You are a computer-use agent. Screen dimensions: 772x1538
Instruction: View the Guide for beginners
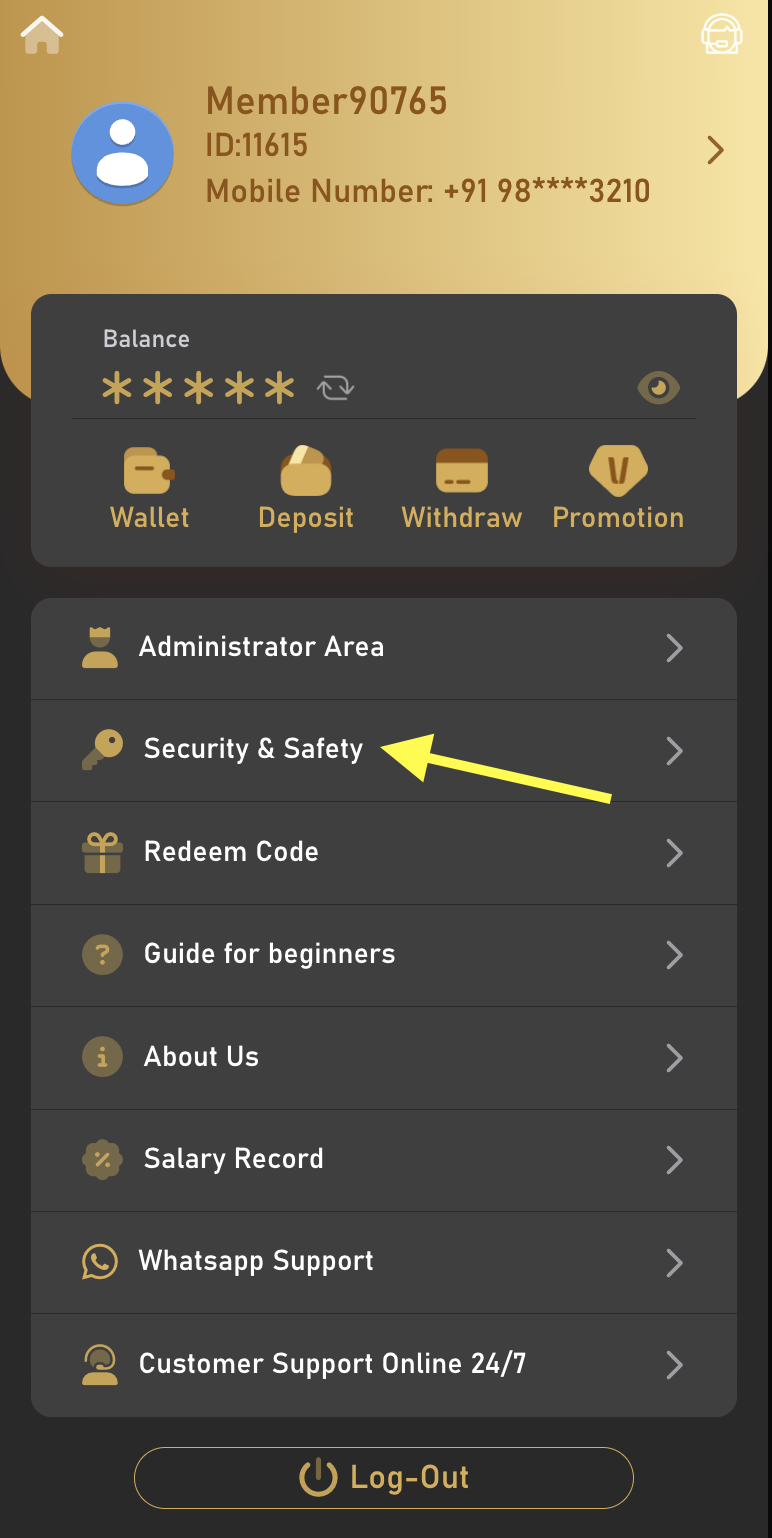pos(383,955)
